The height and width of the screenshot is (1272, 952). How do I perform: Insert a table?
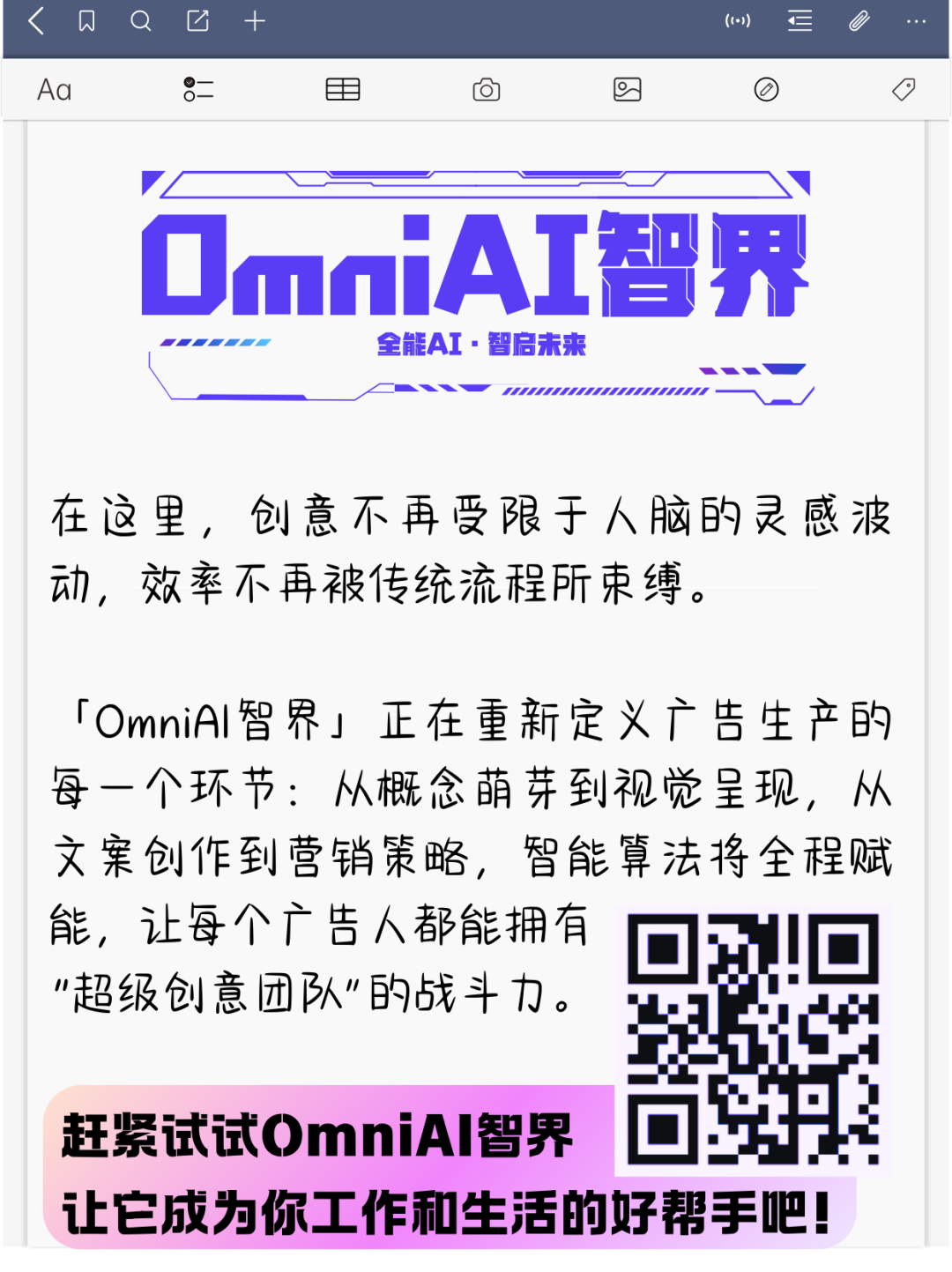click(343, 90)
